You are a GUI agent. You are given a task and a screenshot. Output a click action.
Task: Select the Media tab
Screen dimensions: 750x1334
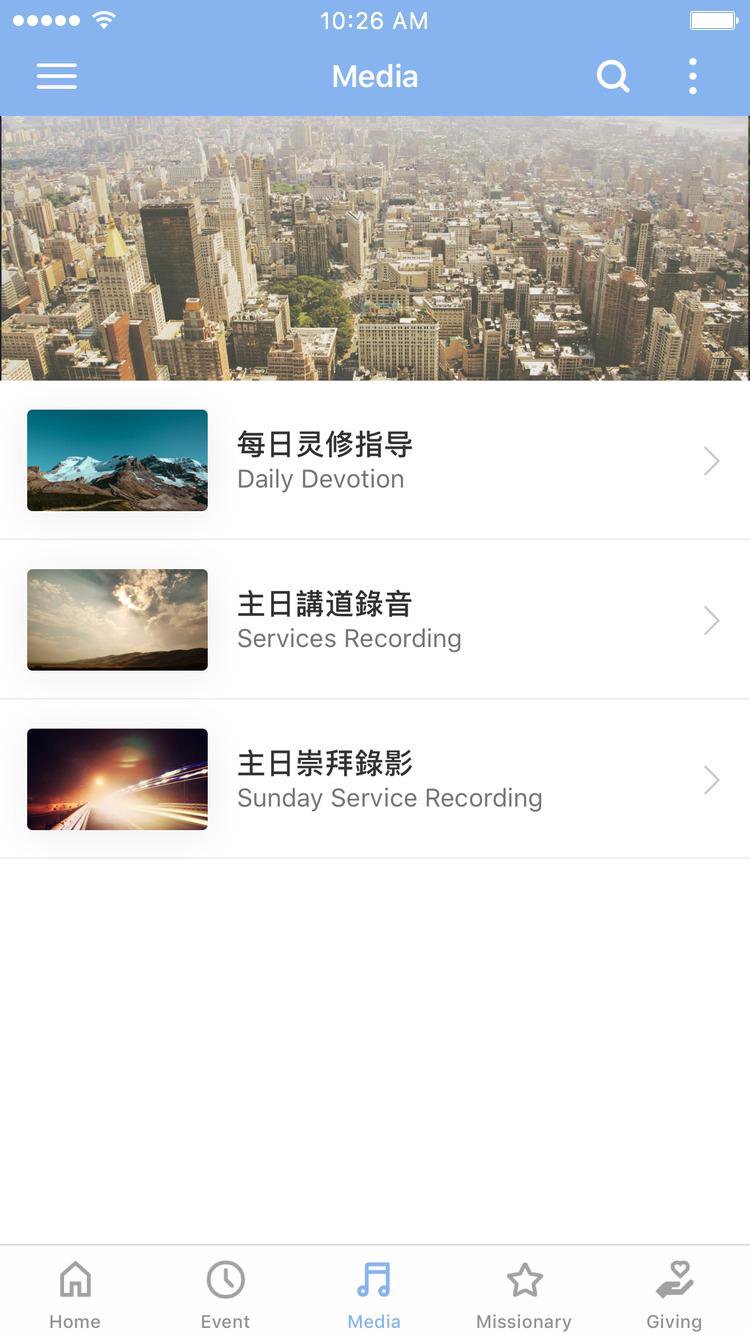[x=374, y=1294]
